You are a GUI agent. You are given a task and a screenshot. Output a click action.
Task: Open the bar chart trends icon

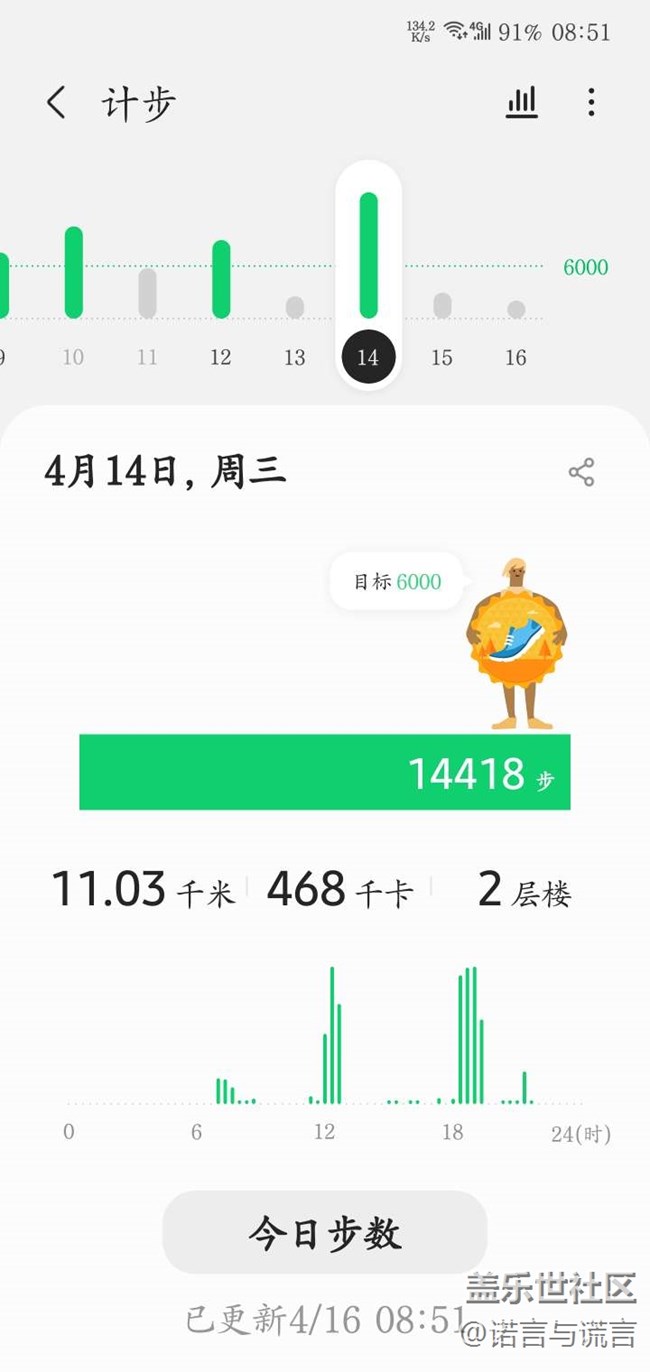click(521, 102)
